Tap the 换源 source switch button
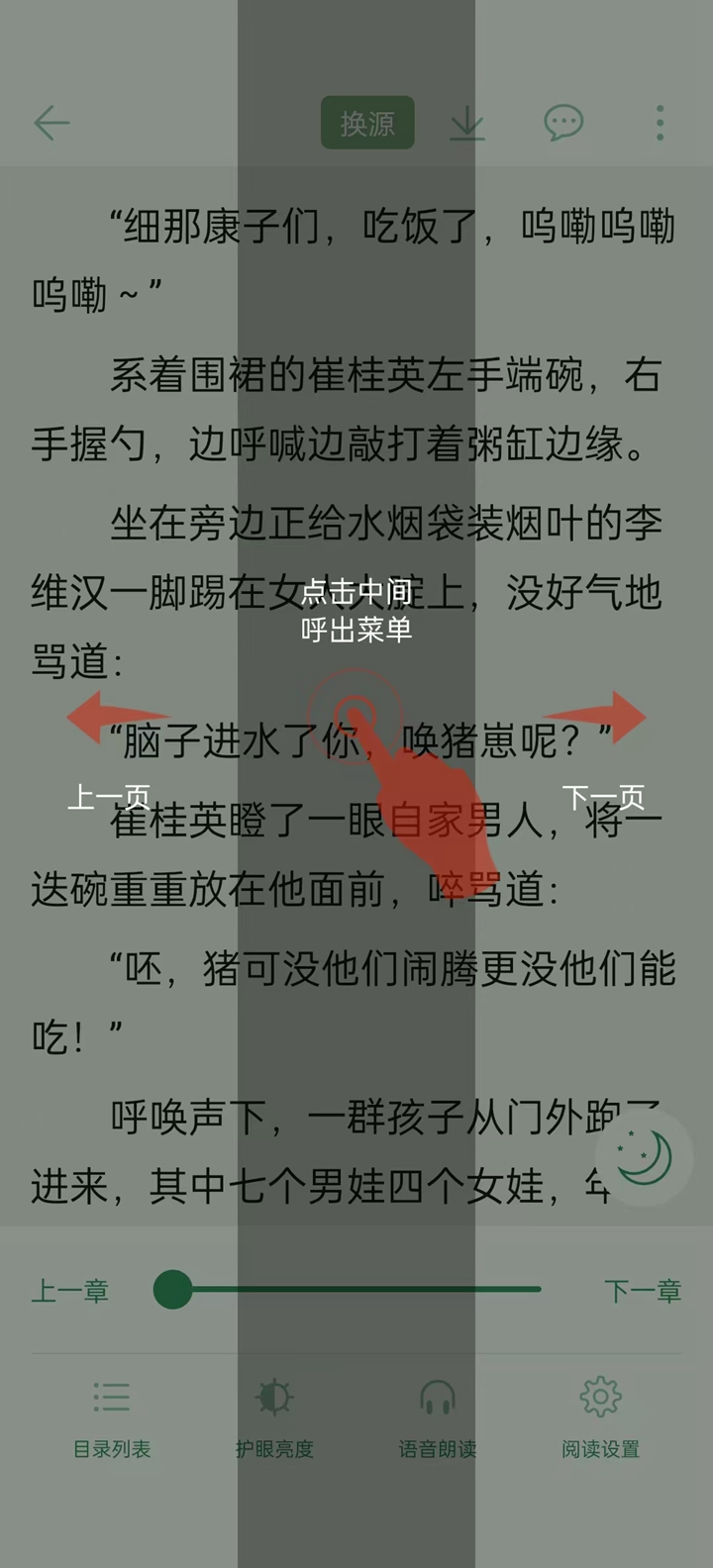Viewport: 713px width, 1568px height. [x=367, y=123]
